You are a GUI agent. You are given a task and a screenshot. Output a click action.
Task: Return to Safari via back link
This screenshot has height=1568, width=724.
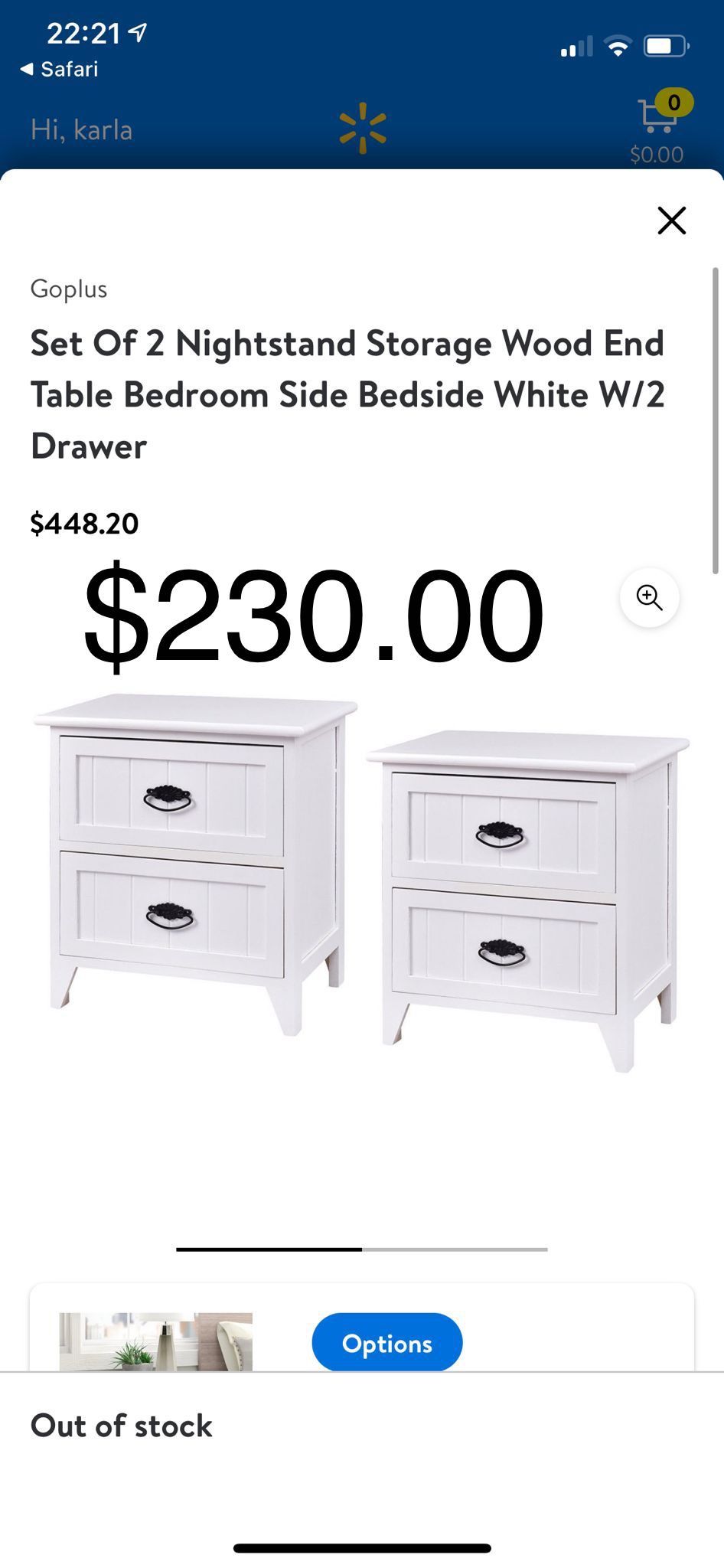tap(60, 69)
